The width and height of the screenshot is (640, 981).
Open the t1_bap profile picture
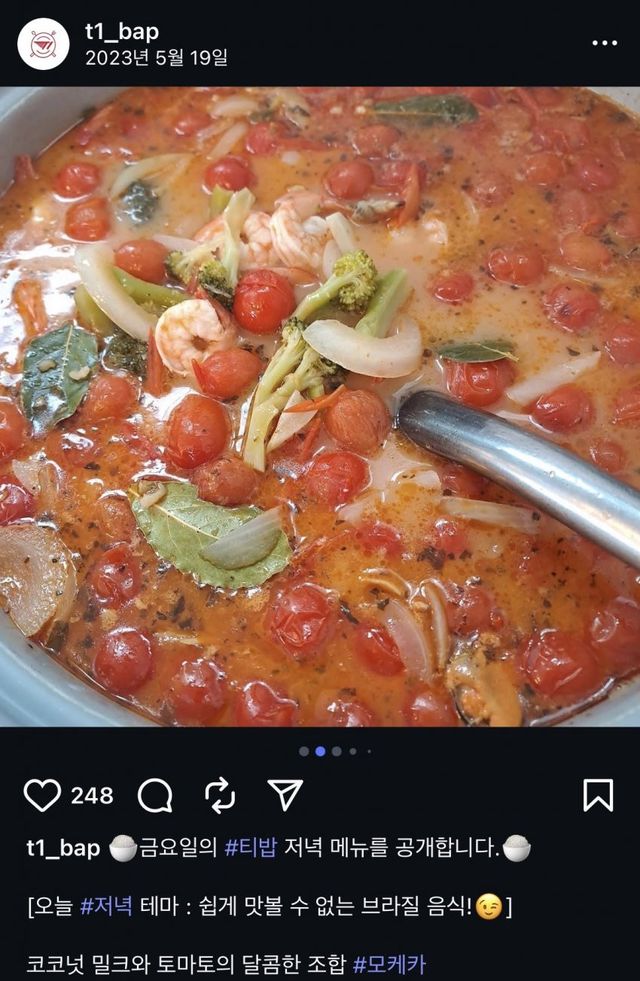point(43,44)
